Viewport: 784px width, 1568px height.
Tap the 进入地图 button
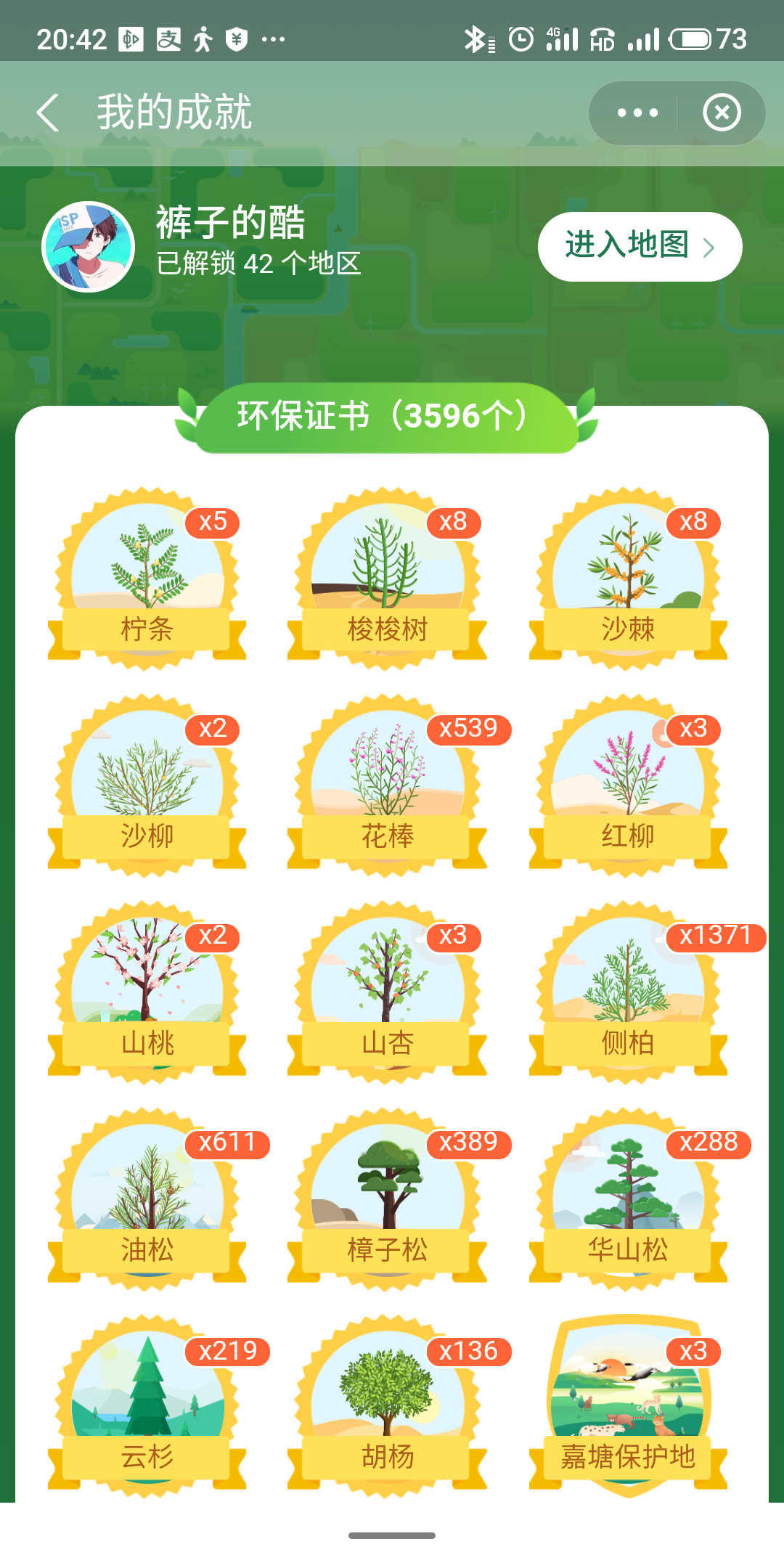[640, 246]
